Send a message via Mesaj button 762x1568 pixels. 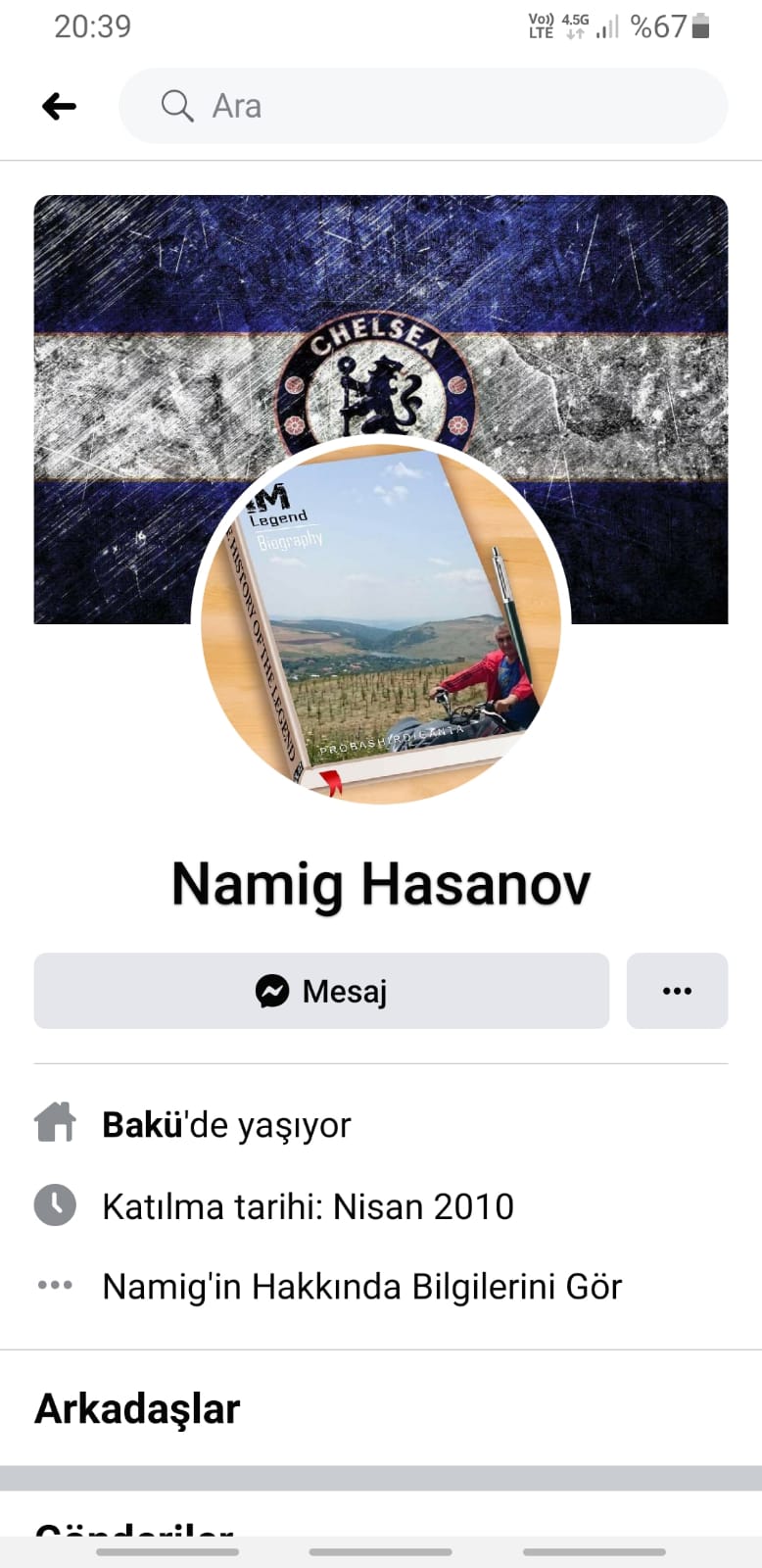[x=321, y=991]
